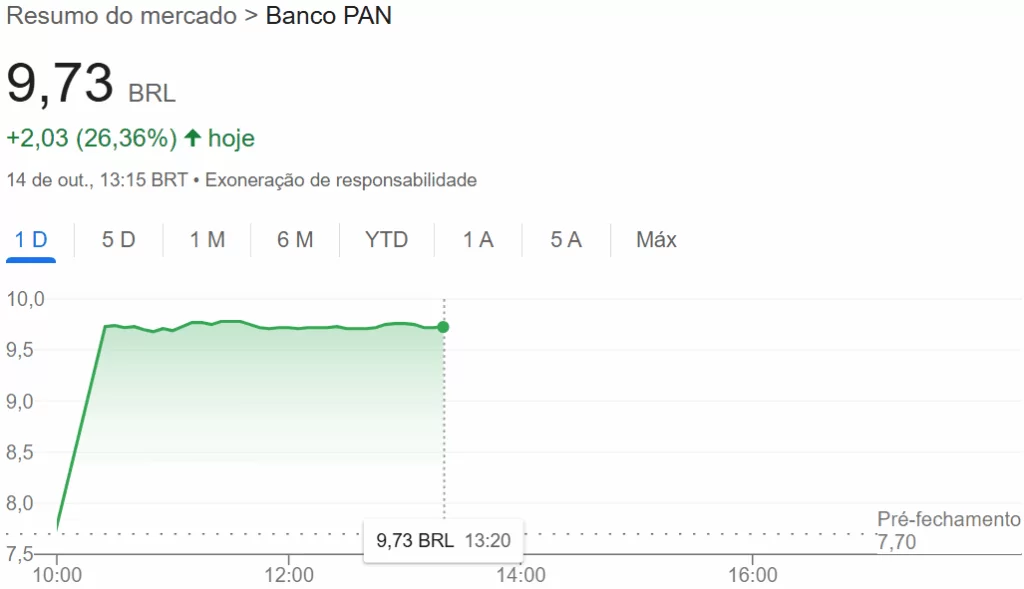Select the 1 D range tab

[31, 240]
